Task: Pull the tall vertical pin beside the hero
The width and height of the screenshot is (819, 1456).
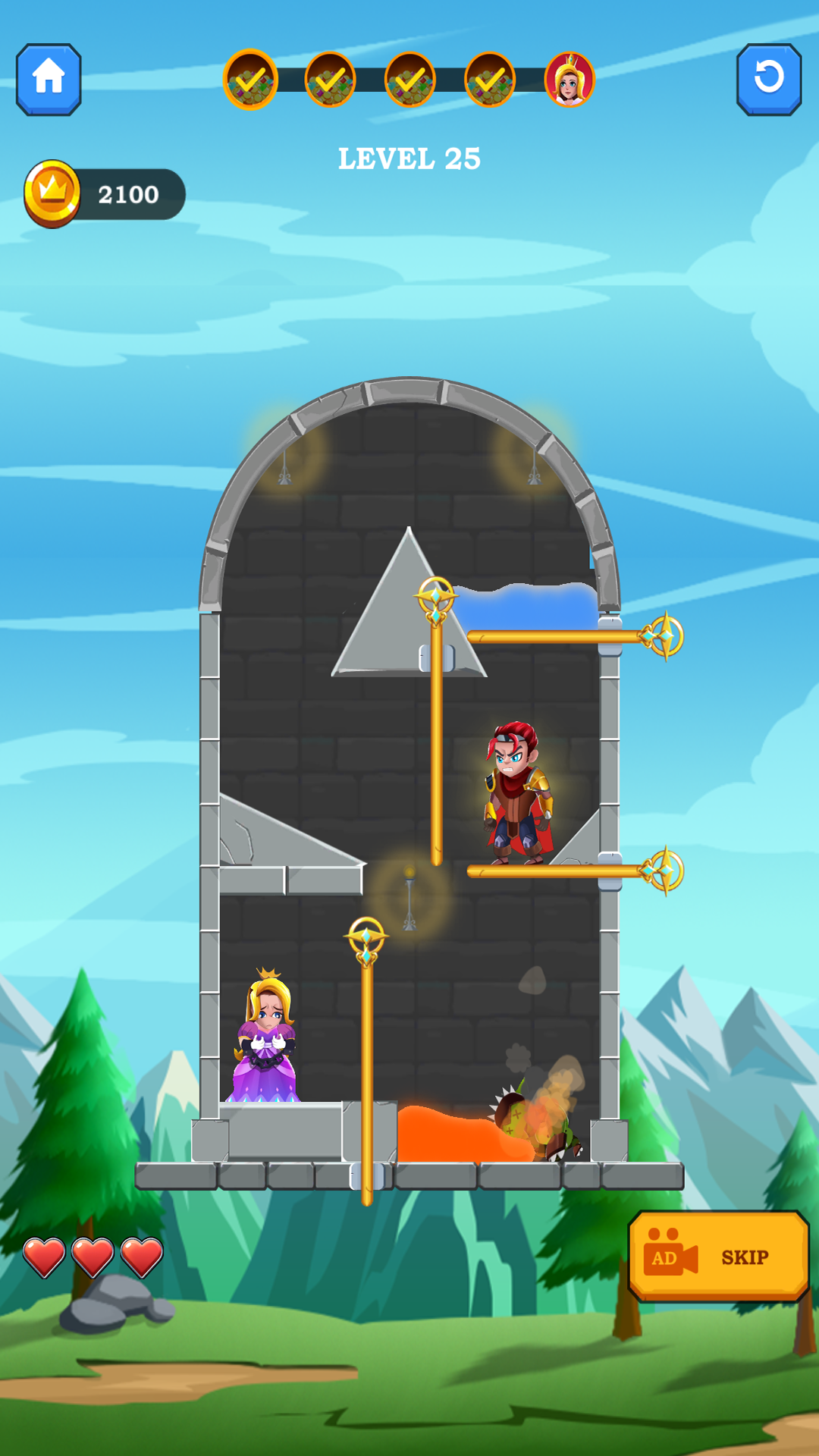Action: [436, 599]
